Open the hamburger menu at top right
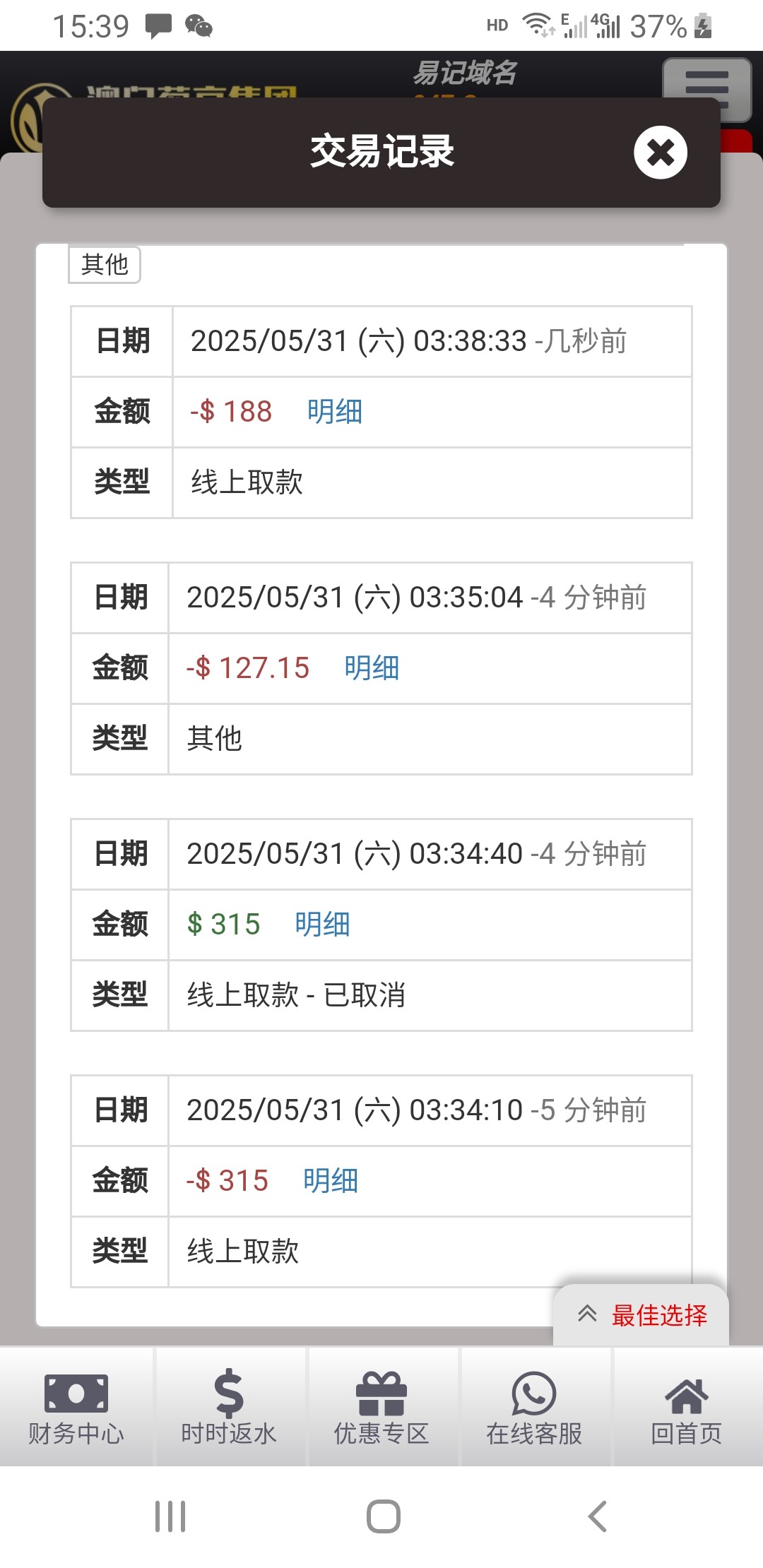The height and width of the screenshot is (1568, 763). (x=707, y=89)
